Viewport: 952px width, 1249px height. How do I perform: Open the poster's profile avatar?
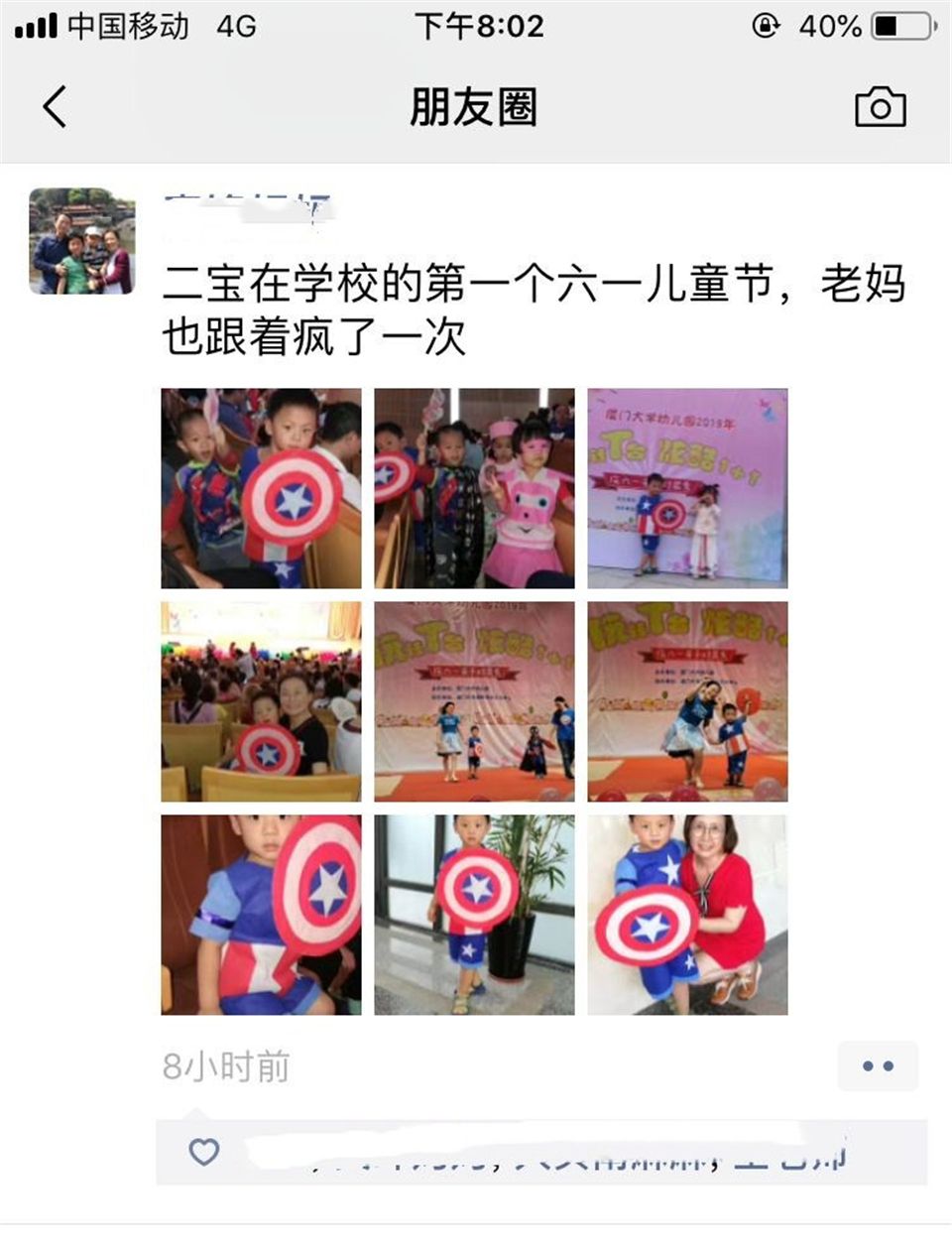point(81,241)
